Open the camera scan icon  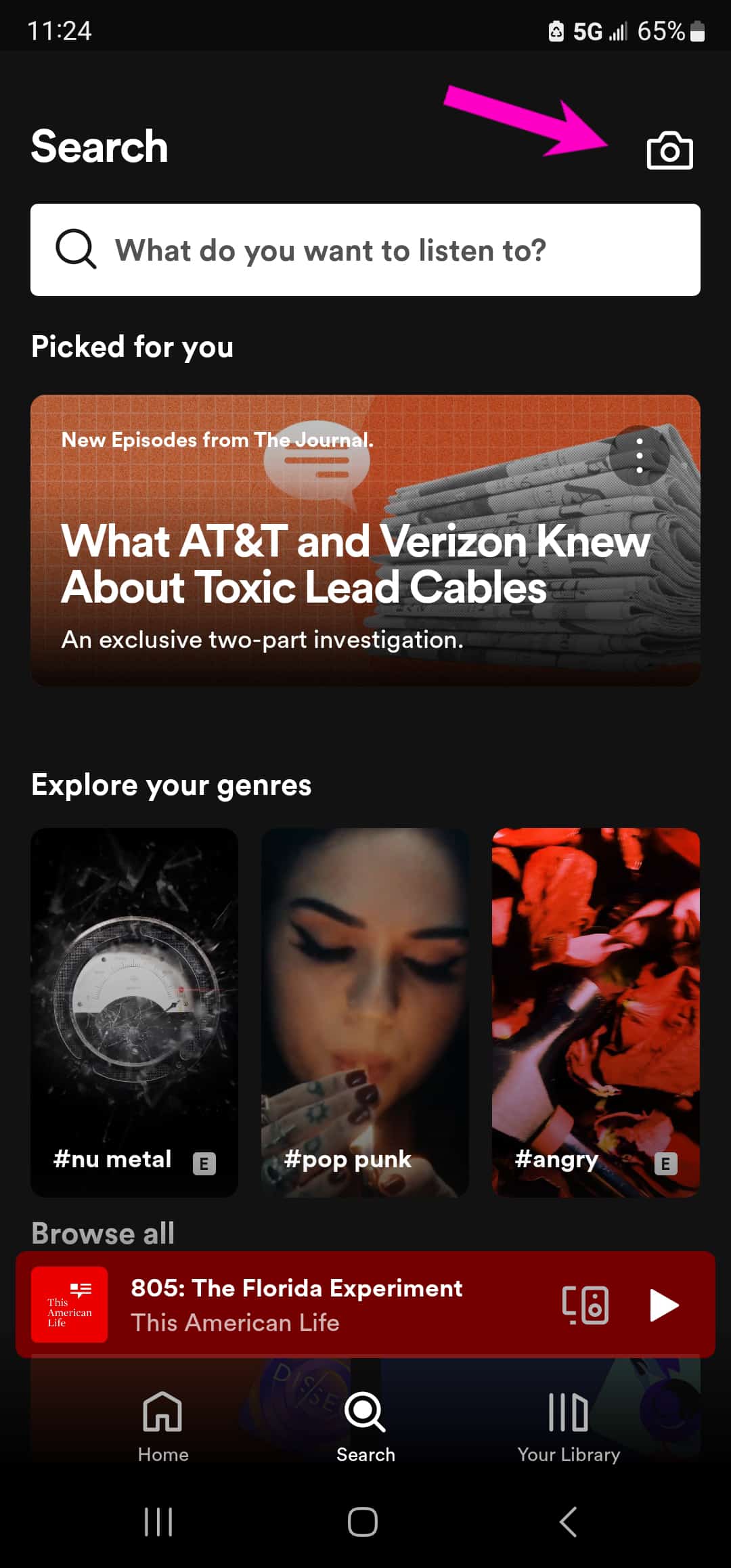[x=669, y=150]
